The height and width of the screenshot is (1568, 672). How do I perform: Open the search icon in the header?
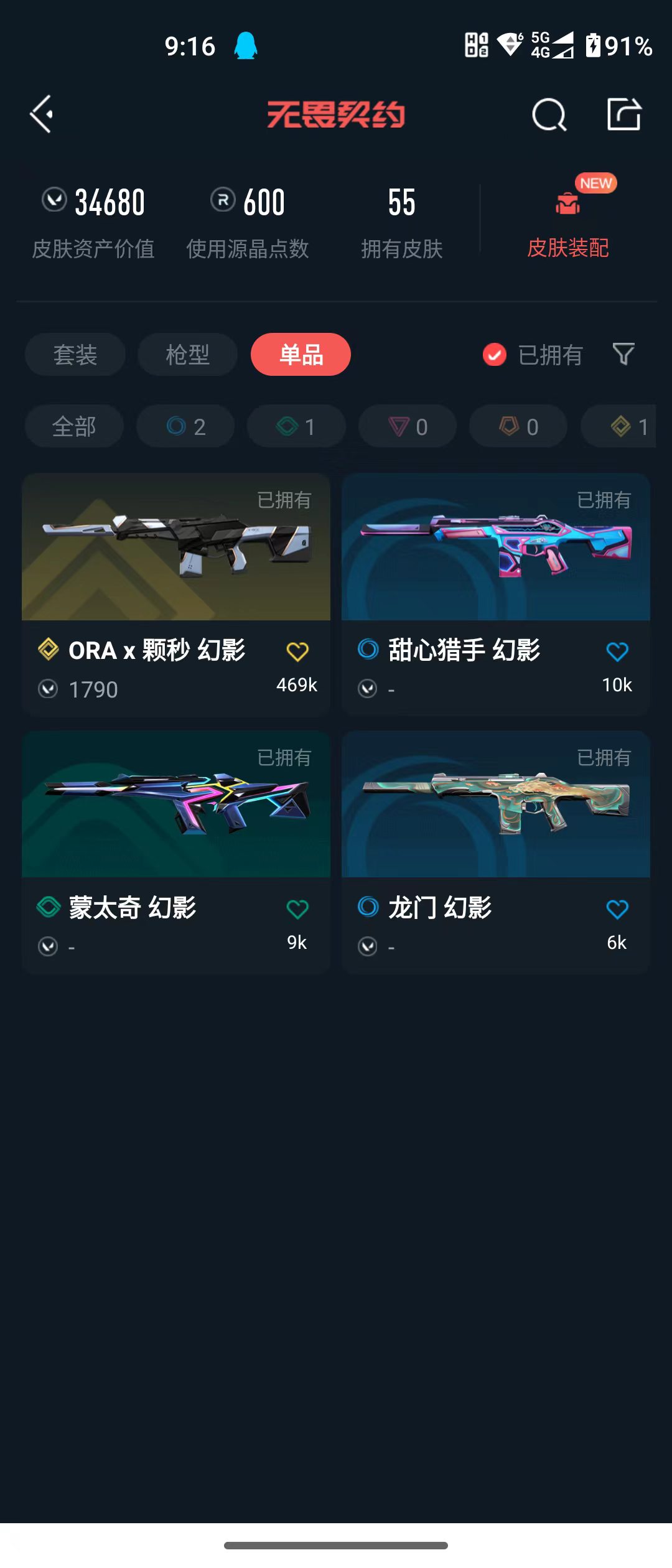[549, 114]
